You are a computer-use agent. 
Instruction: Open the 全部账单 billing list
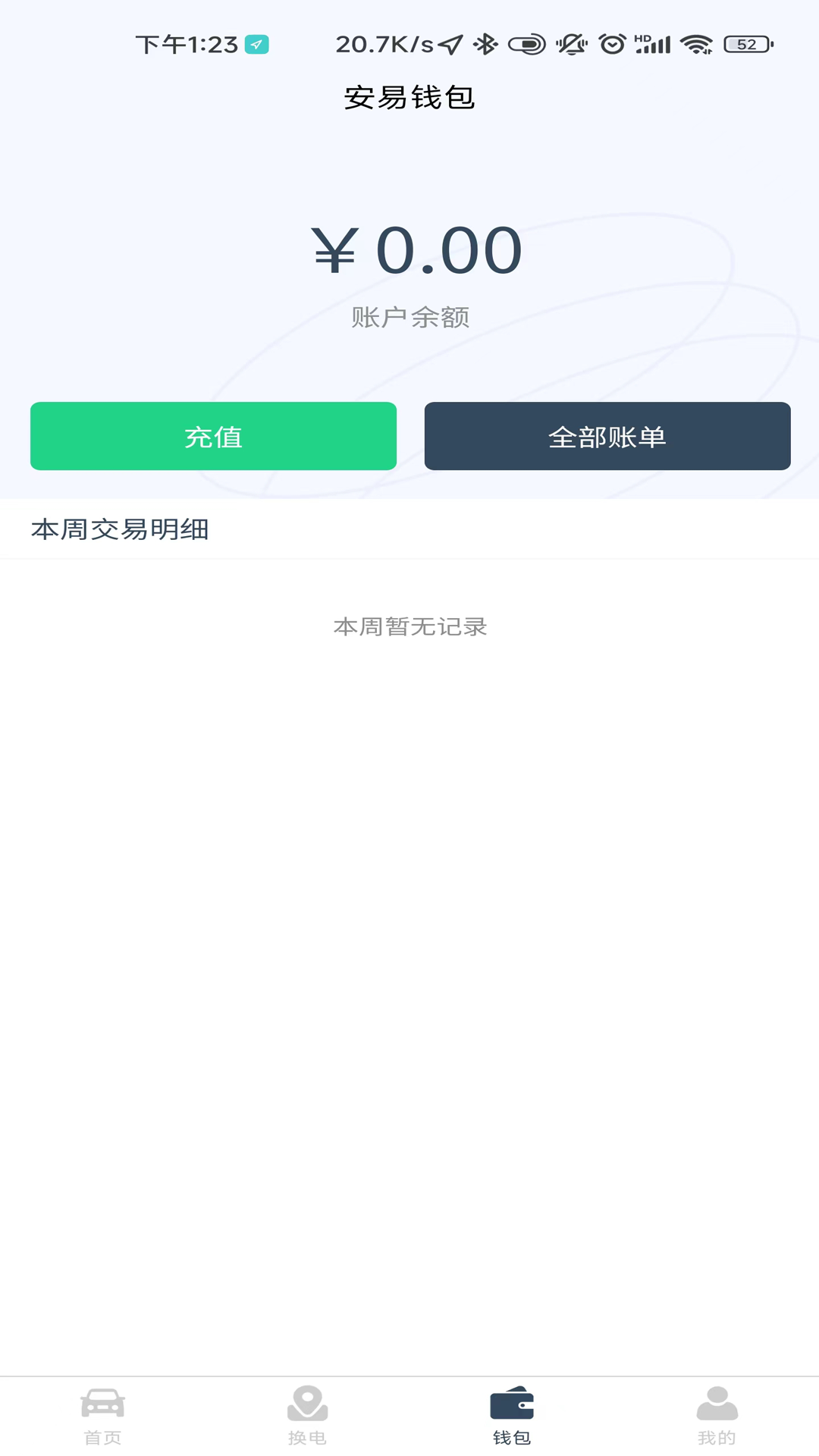(x=607, y=436)
